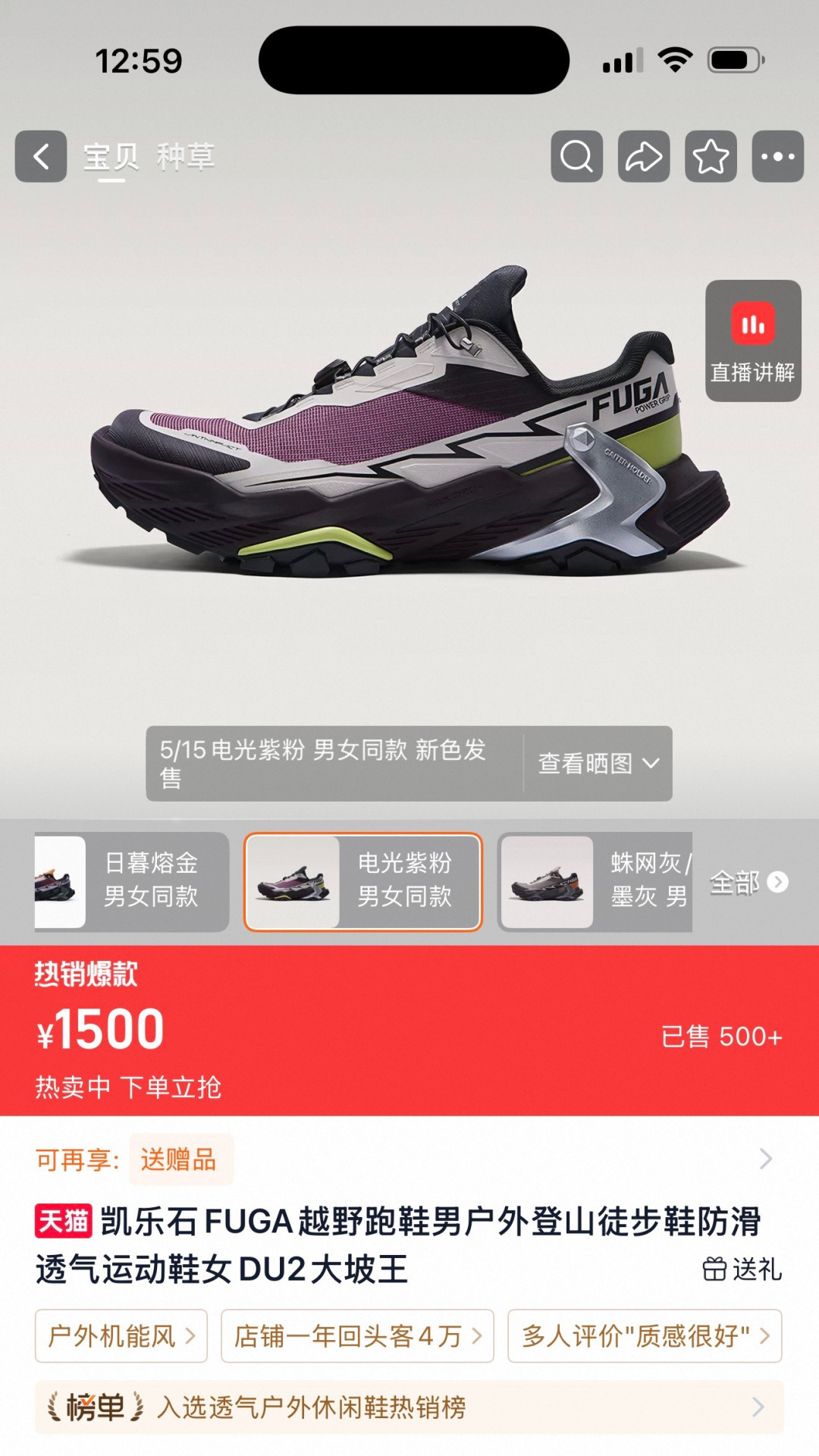Image resolution: width=819 pixels, height=1456 pixels.
Task: Tap the 送礼 gift button
Action: click(x=742, y=1269)
